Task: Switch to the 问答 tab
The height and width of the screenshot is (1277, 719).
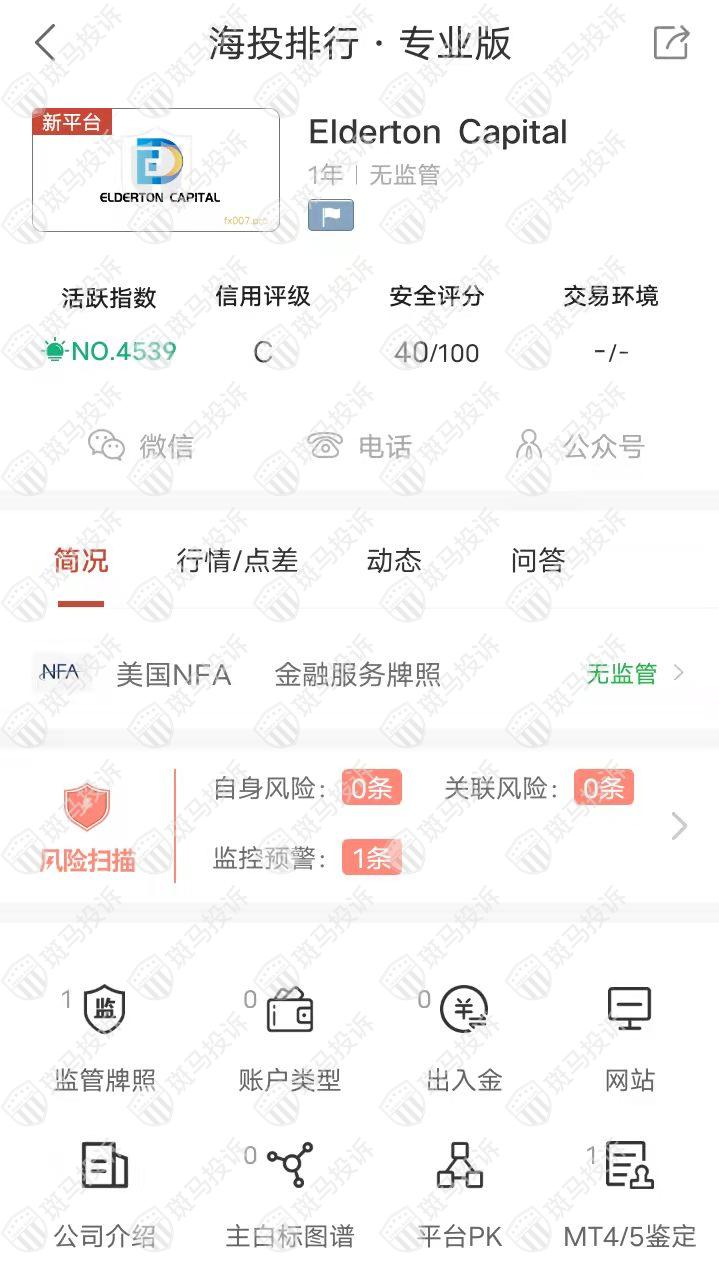Action: (538, 561)
